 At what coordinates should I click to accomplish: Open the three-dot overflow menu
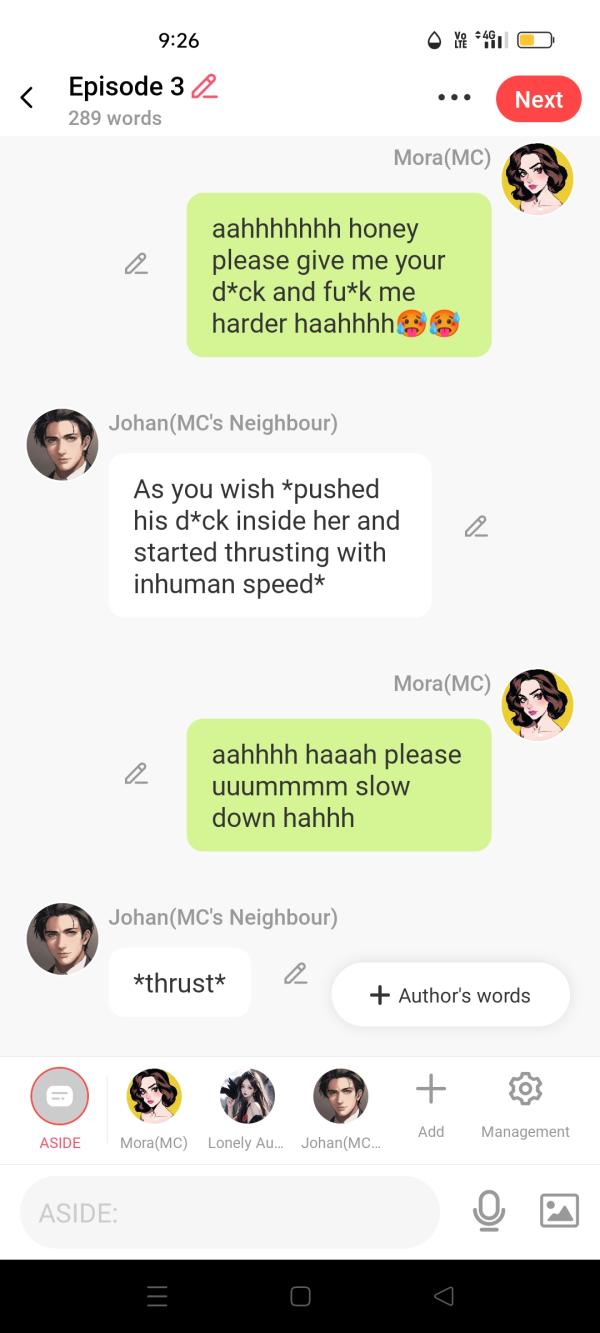point(454,98)
